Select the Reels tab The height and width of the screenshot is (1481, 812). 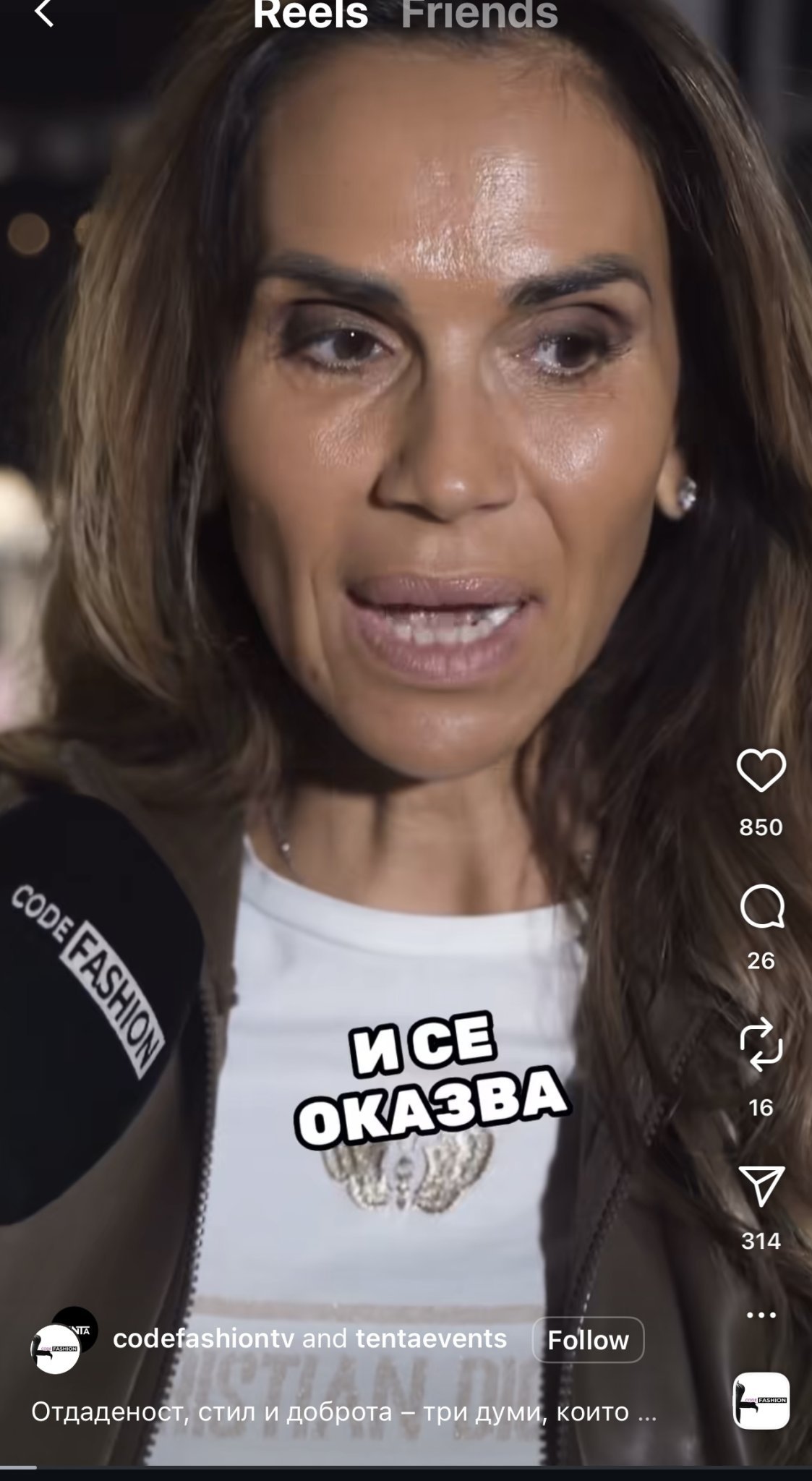(x=310, y=14)
